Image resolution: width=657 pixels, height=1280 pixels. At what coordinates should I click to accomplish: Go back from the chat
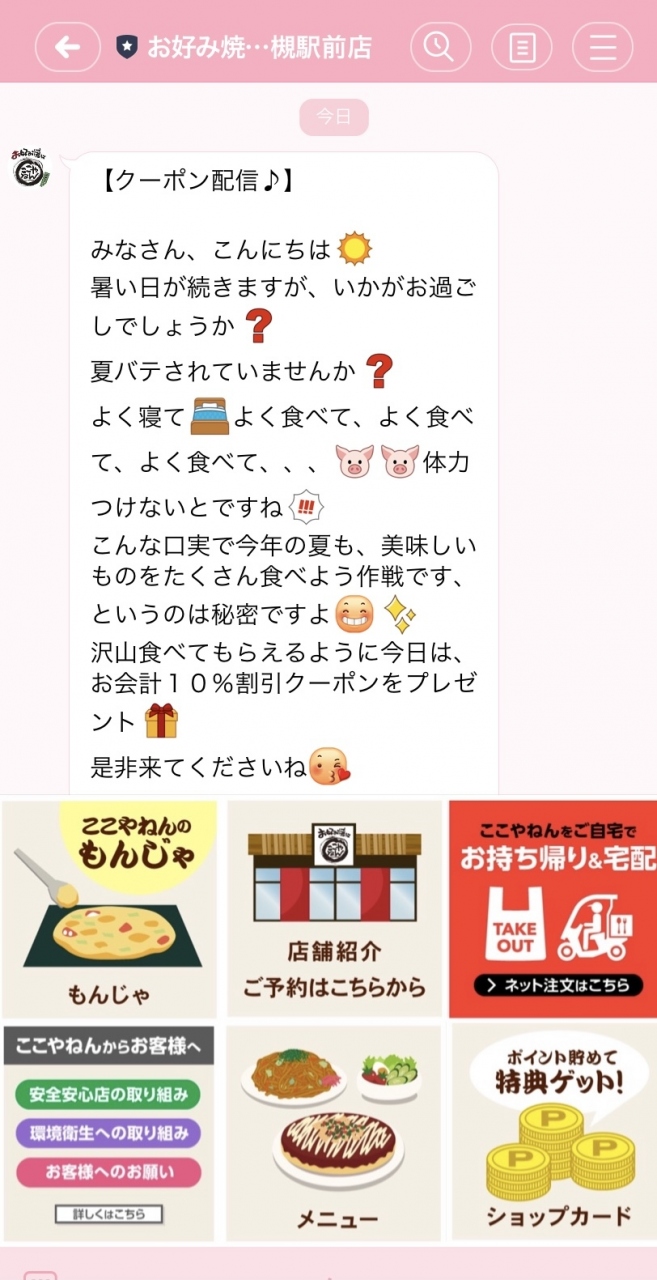(x=68, y=47)
